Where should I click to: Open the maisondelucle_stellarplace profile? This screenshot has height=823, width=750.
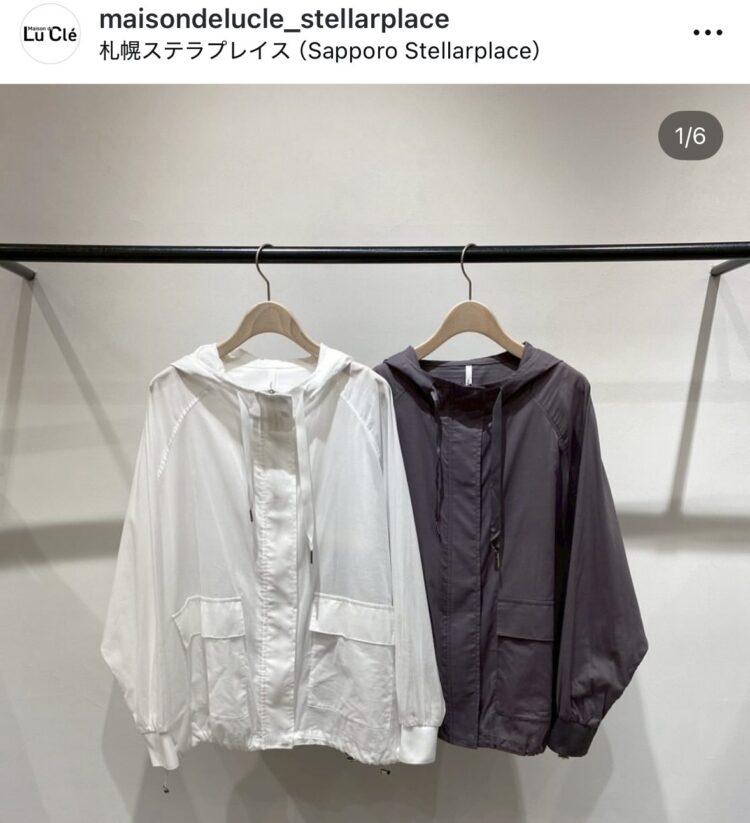point(274,18)
